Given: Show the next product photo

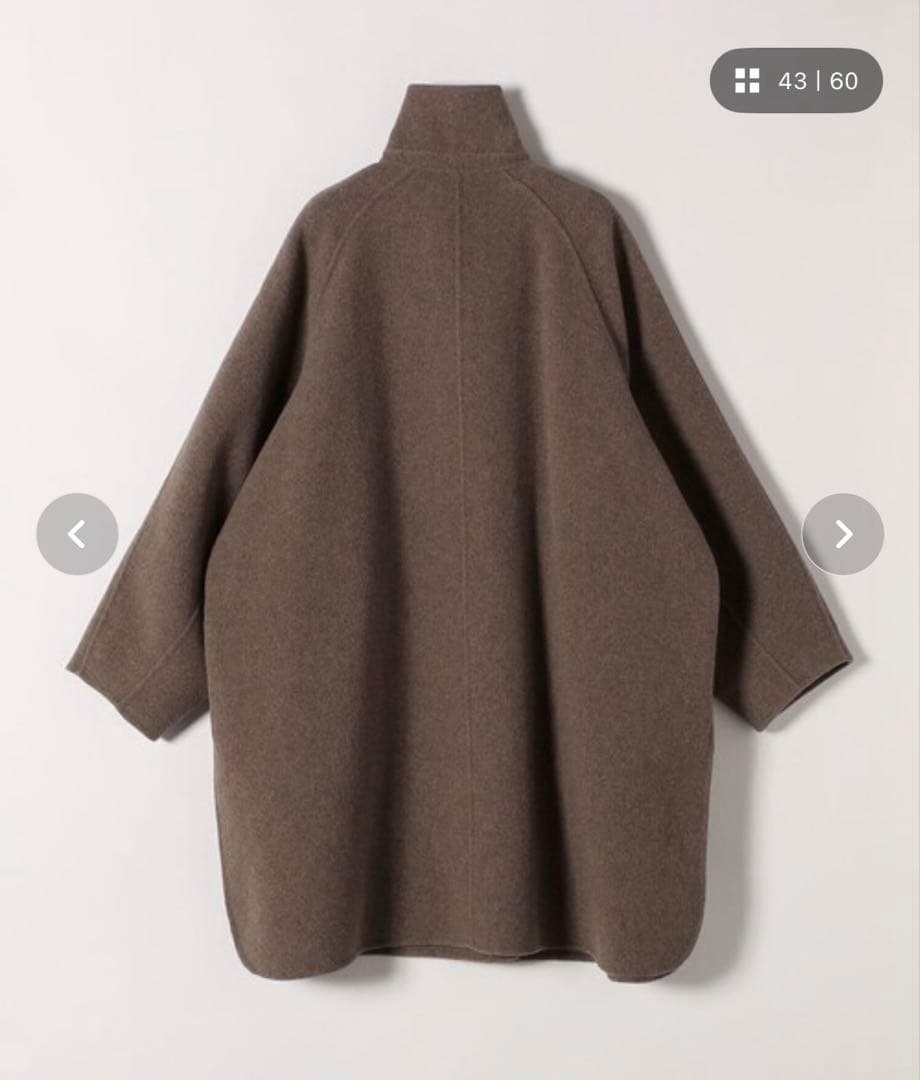Looking at the screenshot, I should pyautogui.click(x=843, y=534).
